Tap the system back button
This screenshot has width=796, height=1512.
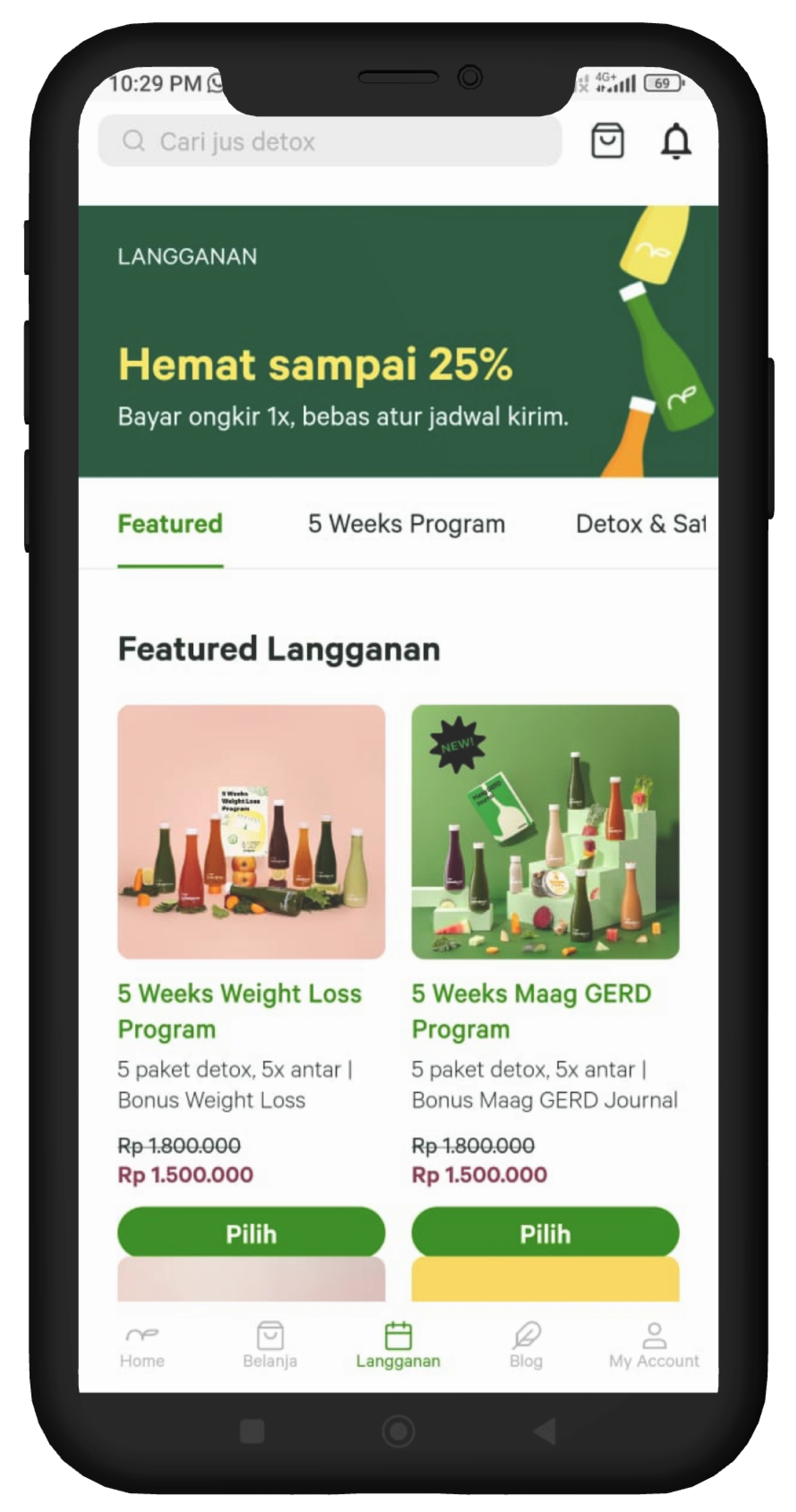tap(545, 1431)
